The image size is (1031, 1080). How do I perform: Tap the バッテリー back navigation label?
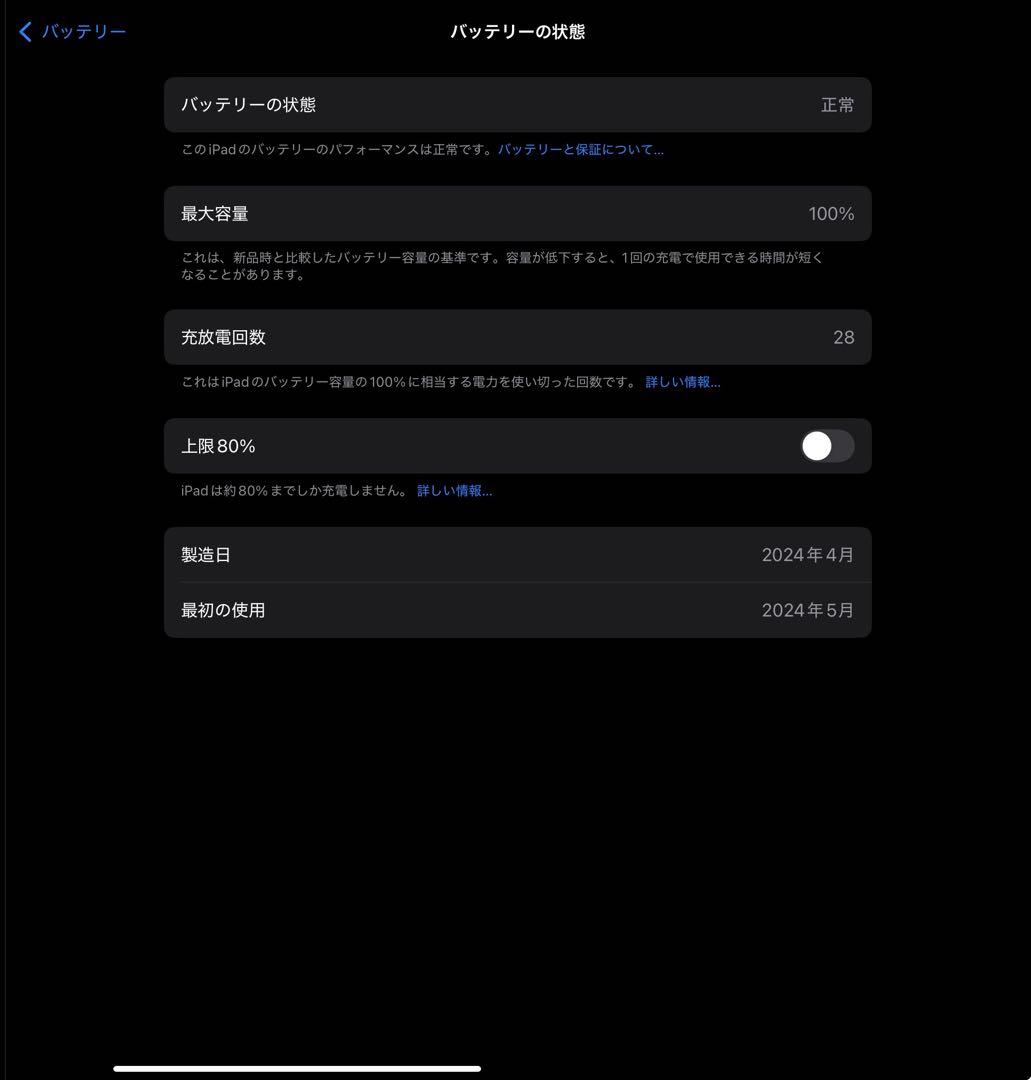[82, 30]
